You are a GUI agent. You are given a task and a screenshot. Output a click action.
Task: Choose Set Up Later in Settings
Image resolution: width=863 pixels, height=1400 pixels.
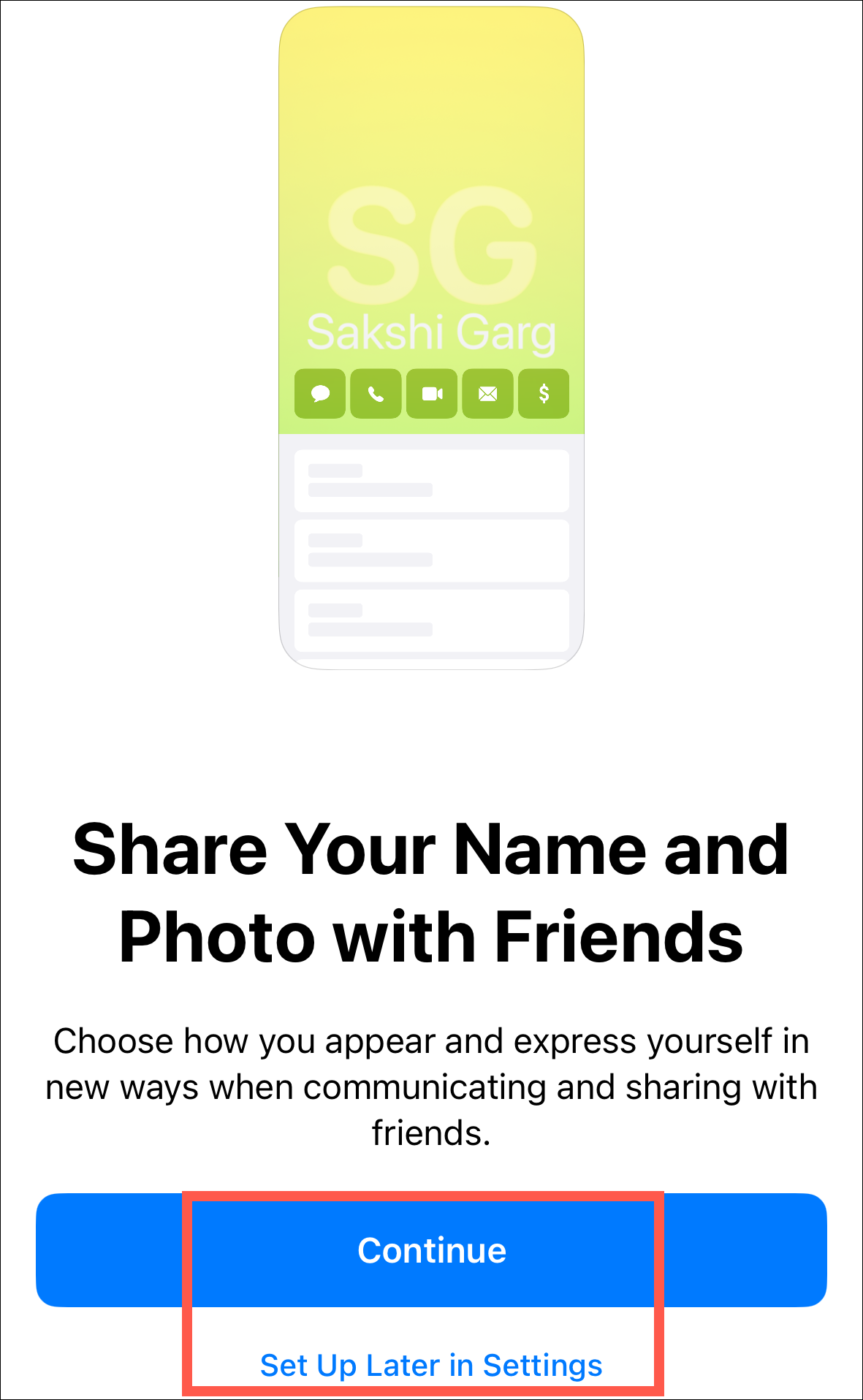(431, 1365)
